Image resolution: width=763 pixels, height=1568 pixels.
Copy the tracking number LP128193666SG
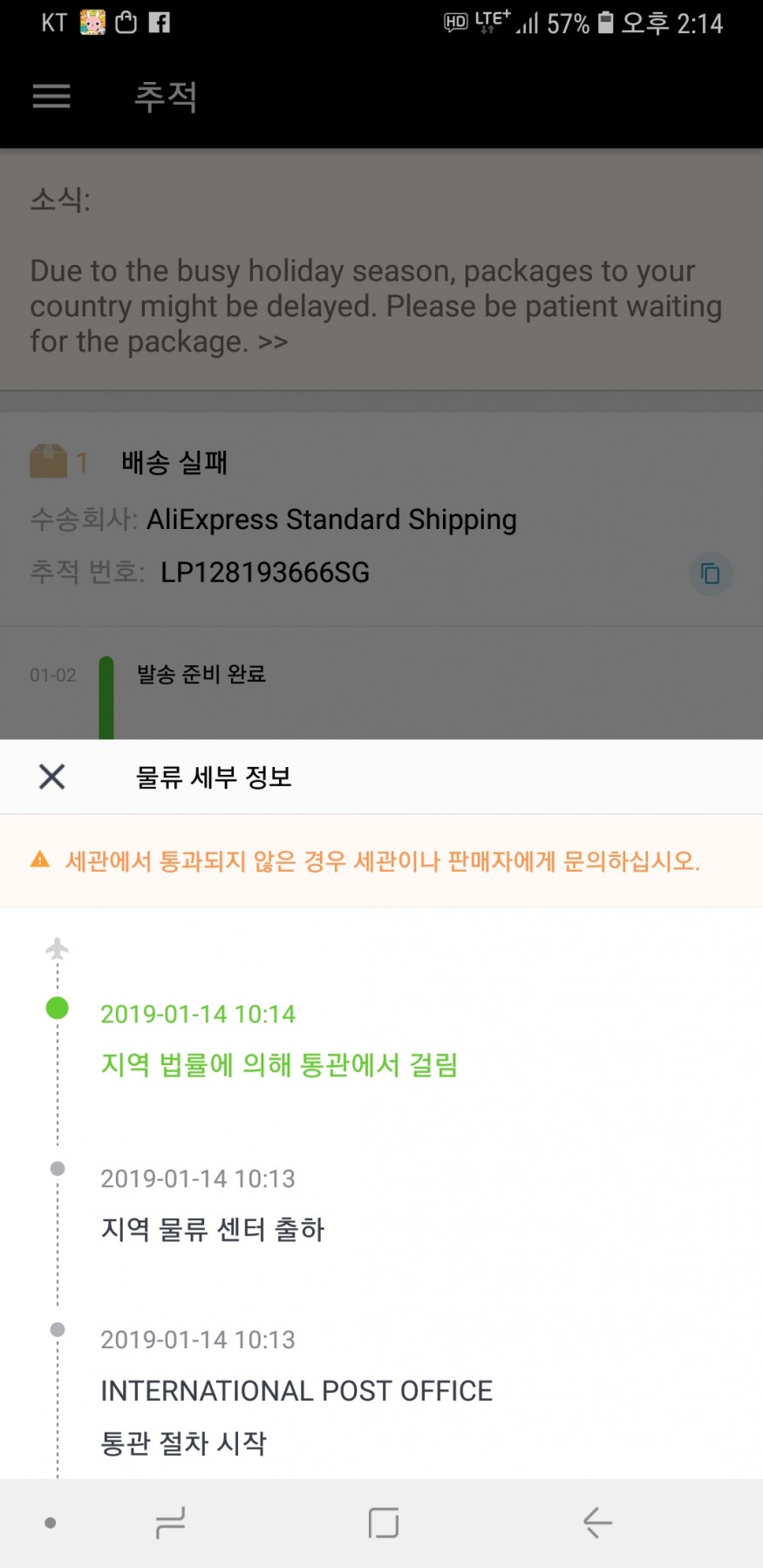click(x=711, y=573)
